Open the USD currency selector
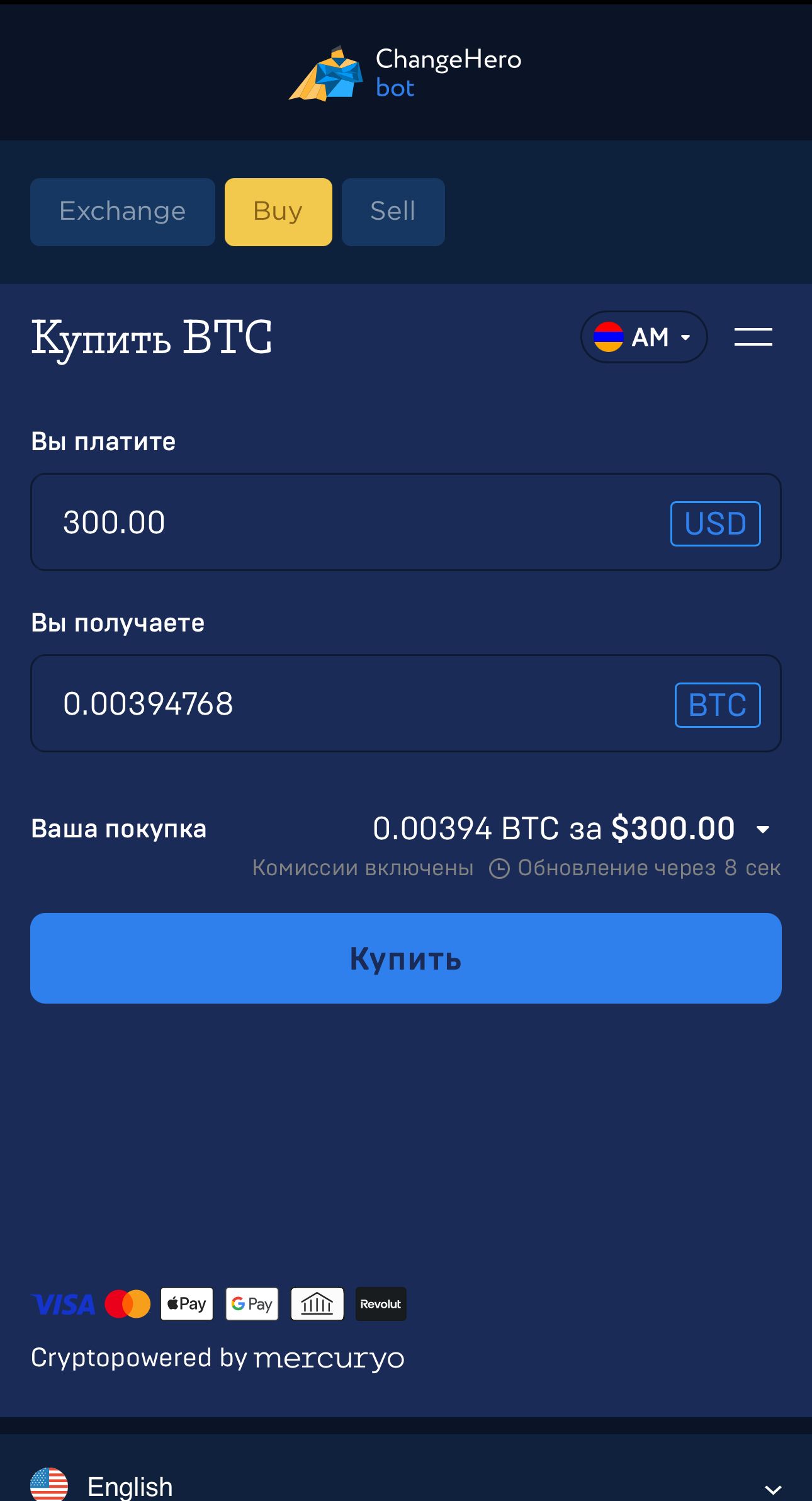Viewport: 812px width, 1501px height. 715,522
